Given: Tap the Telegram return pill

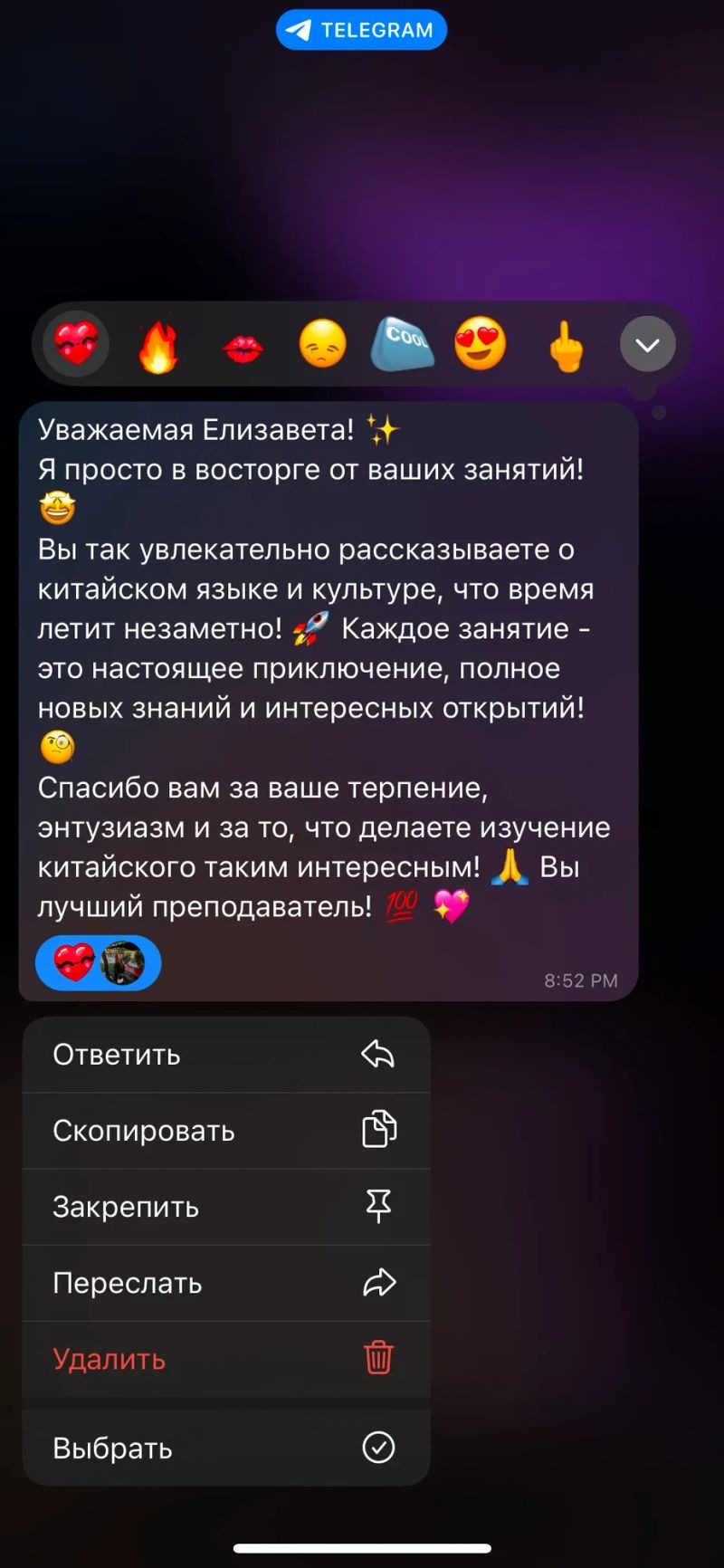Looking at the screenshot, I should [x=361, y=30].
